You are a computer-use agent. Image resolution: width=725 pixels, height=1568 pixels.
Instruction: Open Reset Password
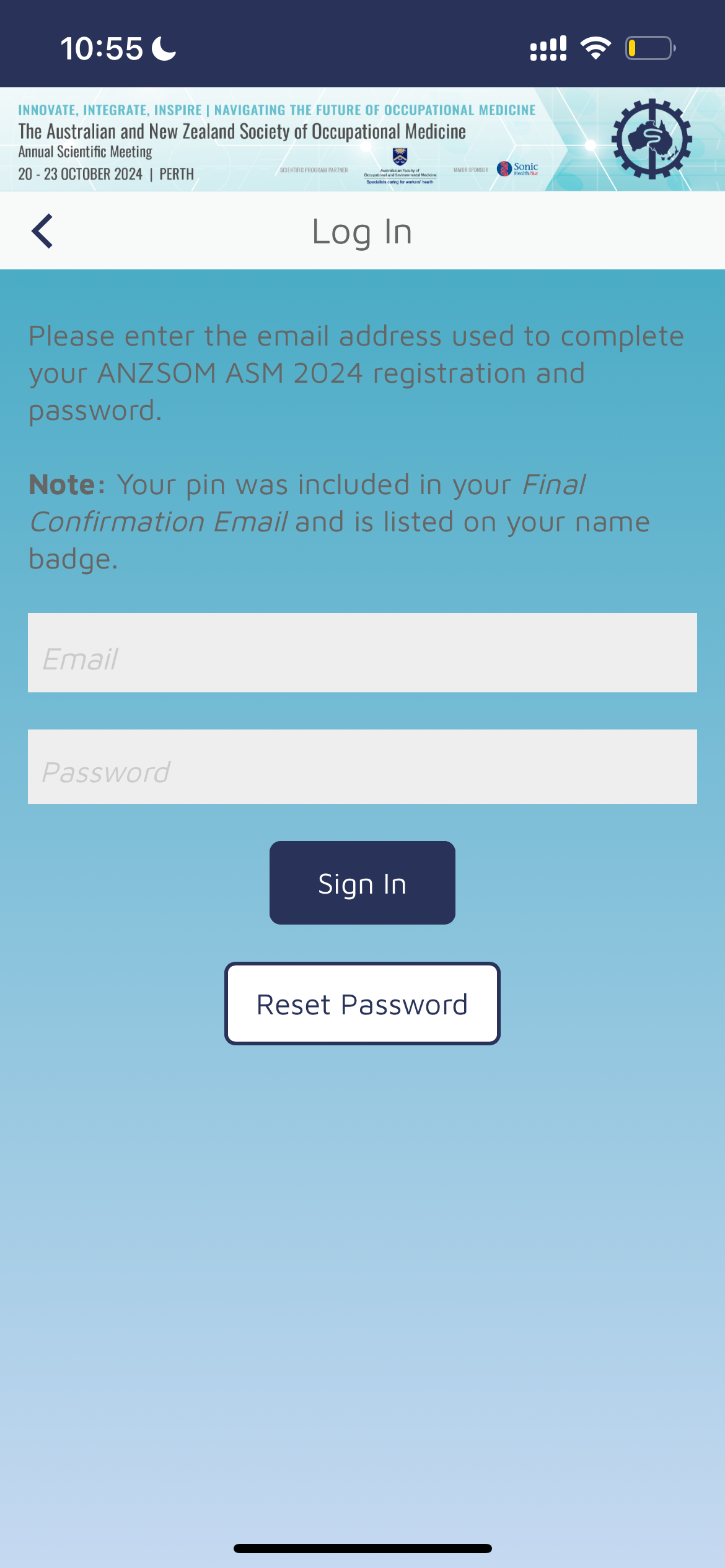coord(362,1003)
